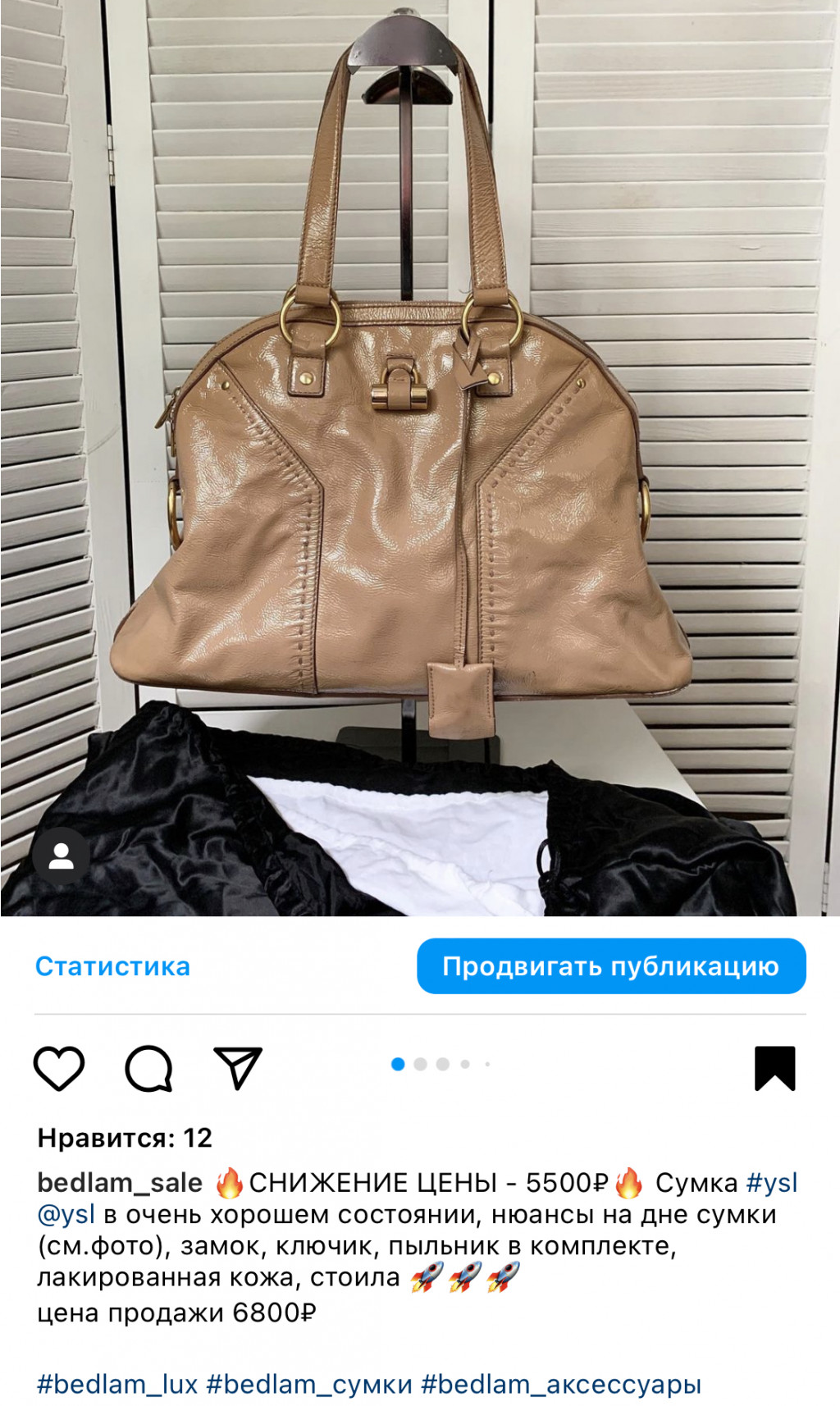Share the post via paper plane icon
The image size is (840, 1406).
[237, 1068]
